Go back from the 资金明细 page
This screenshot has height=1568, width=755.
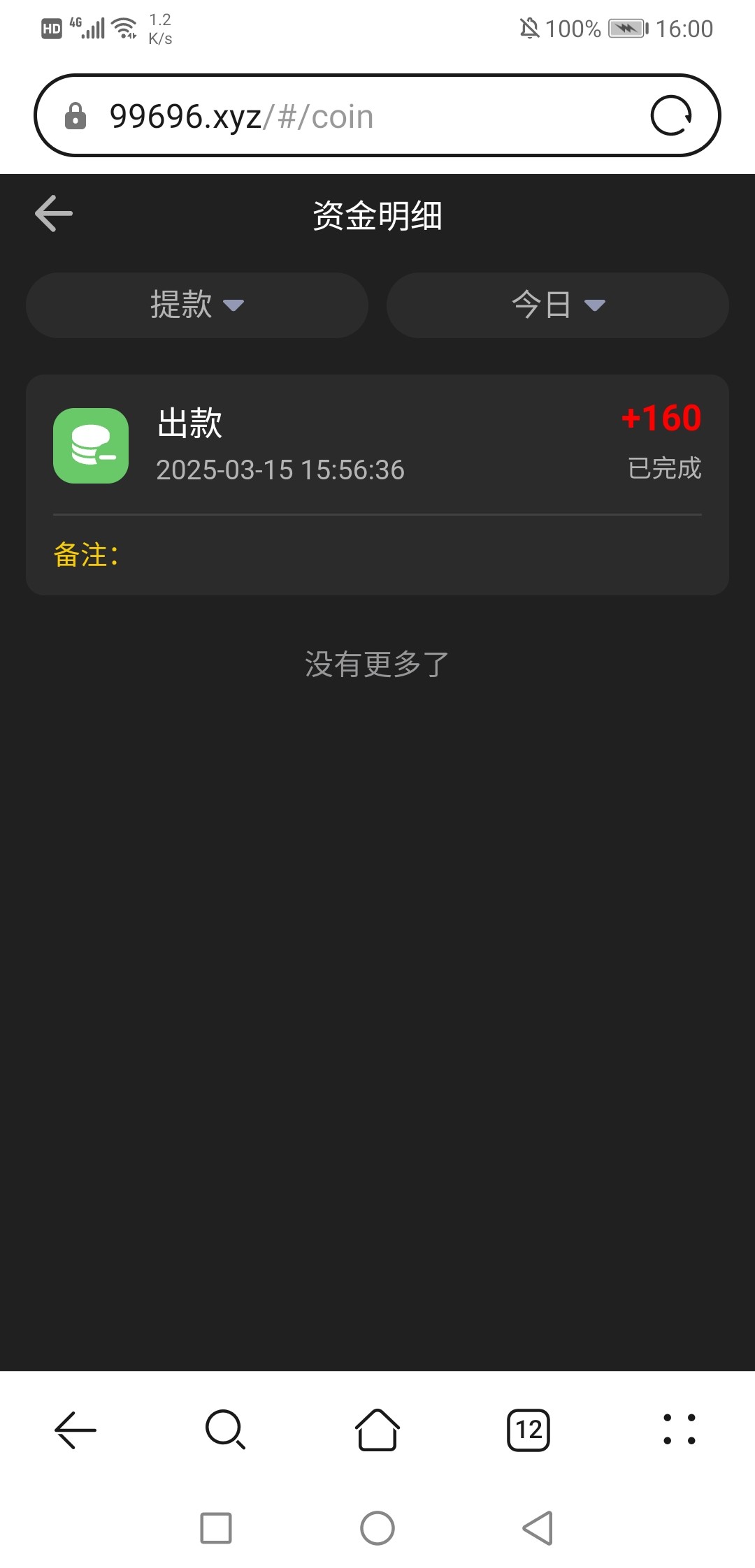tap(54, 214)
